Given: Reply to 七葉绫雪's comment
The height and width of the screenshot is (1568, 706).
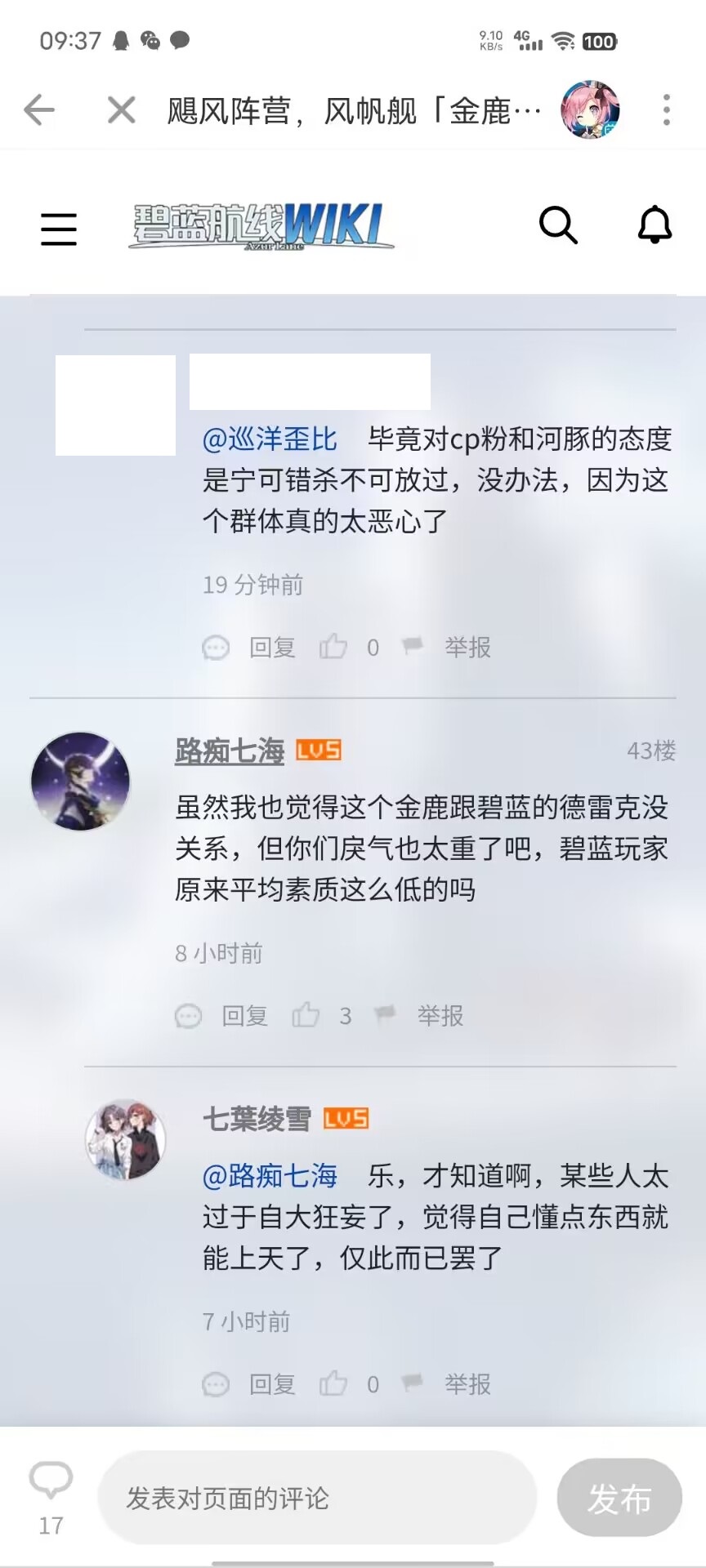Looking at the screenshot, I should (x=271, y=1384).
